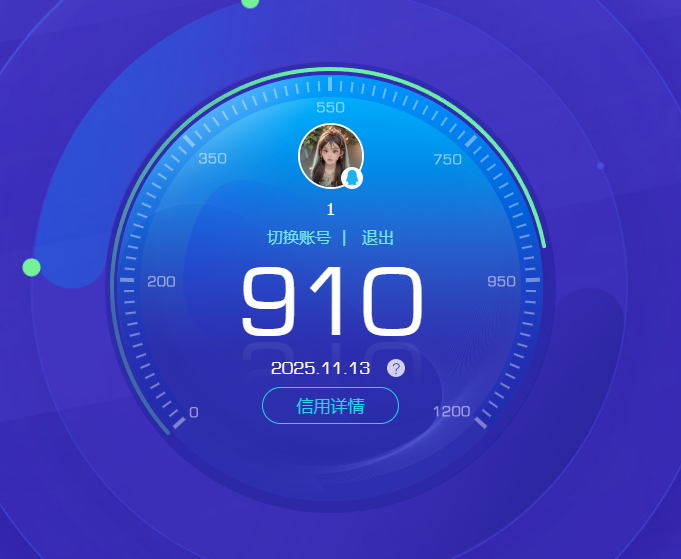Tap 切换账号 to switch account
This screenshot has width=681, height=559.
[298, 238]
